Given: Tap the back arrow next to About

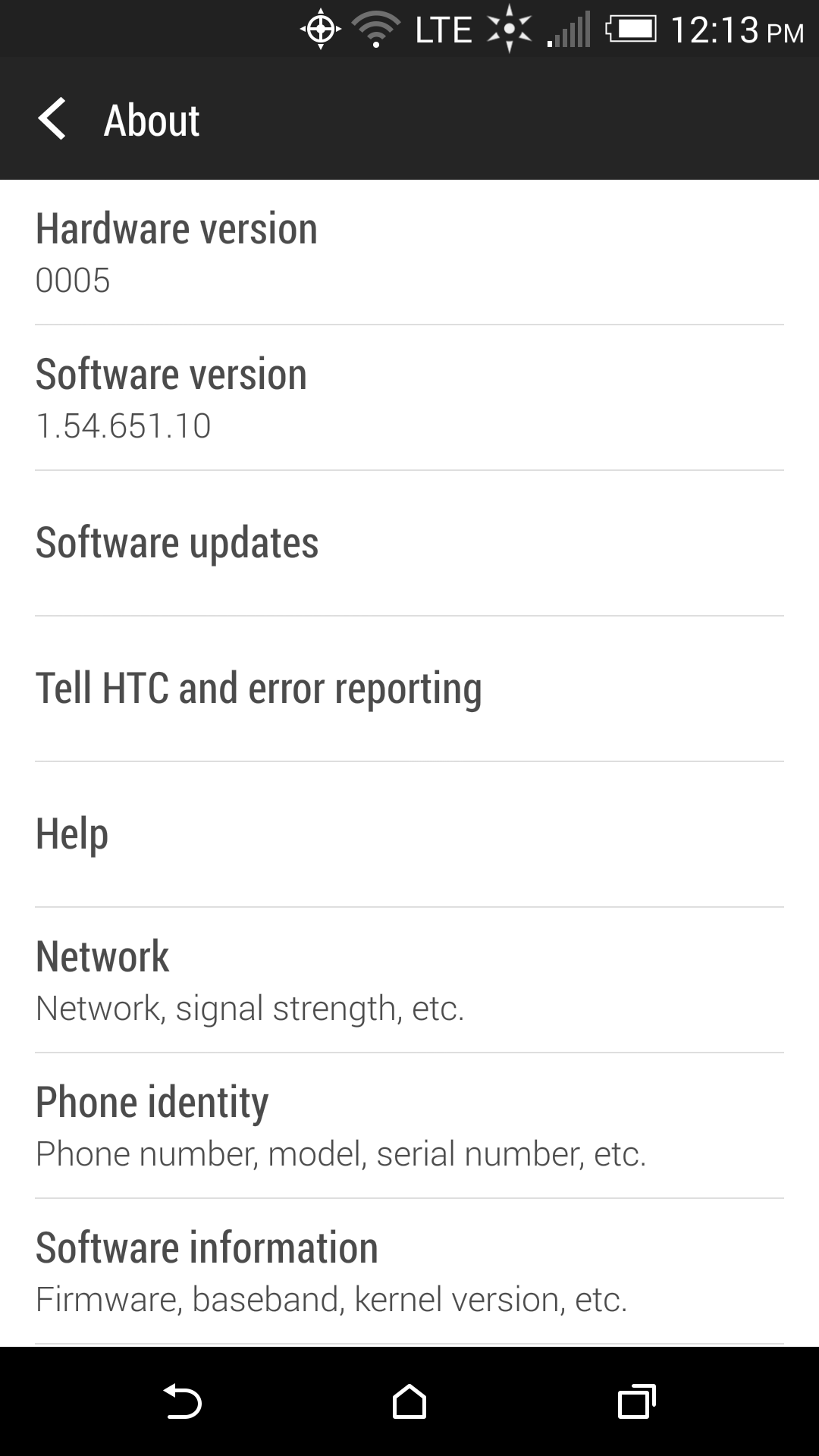Looking at the screenshot, I should click(53, 119).
